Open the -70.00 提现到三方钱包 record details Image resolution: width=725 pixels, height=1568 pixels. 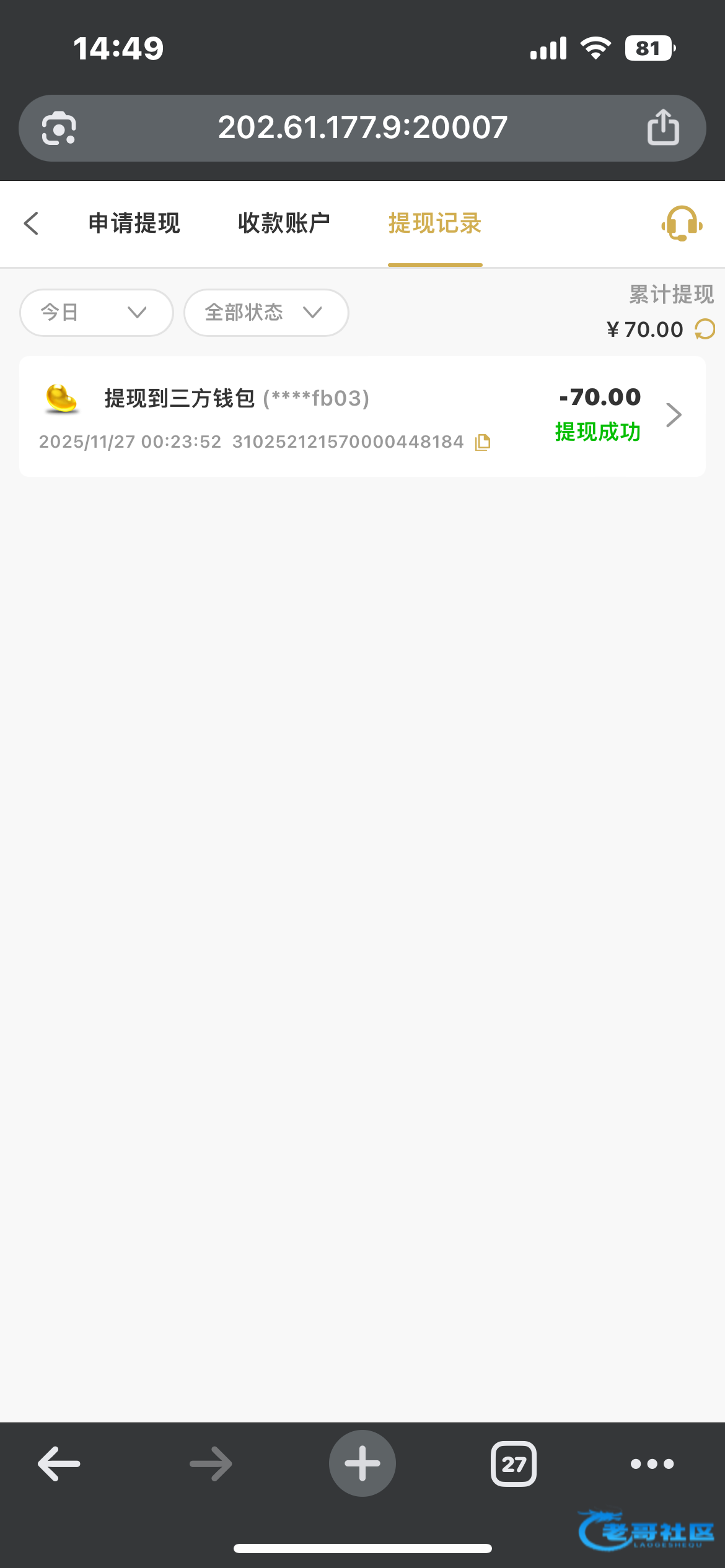coord(673,415)
